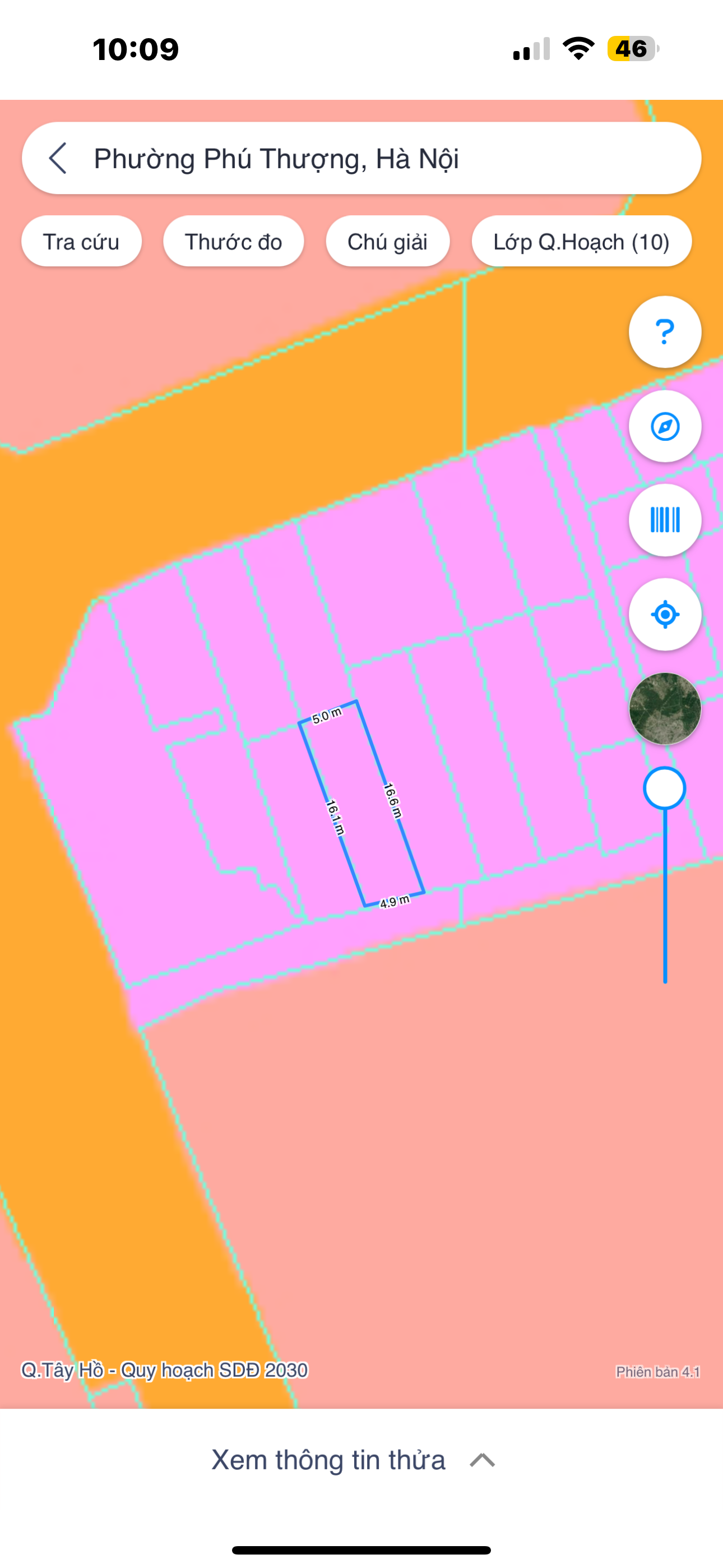The width and height of the screenshot is (723, 1568).
Task: Open the barcode-style striped button
Action: pyautogui.click(x=665, y=520)
